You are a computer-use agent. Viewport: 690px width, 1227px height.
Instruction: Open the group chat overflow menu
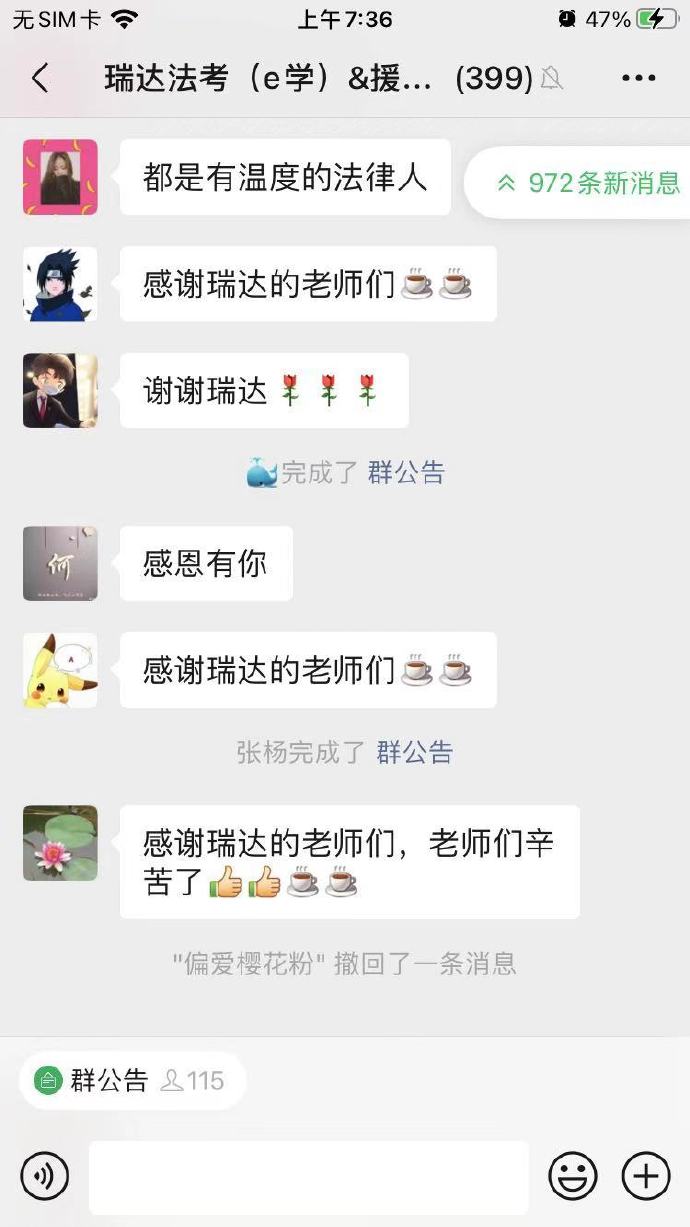pos(638,79)
